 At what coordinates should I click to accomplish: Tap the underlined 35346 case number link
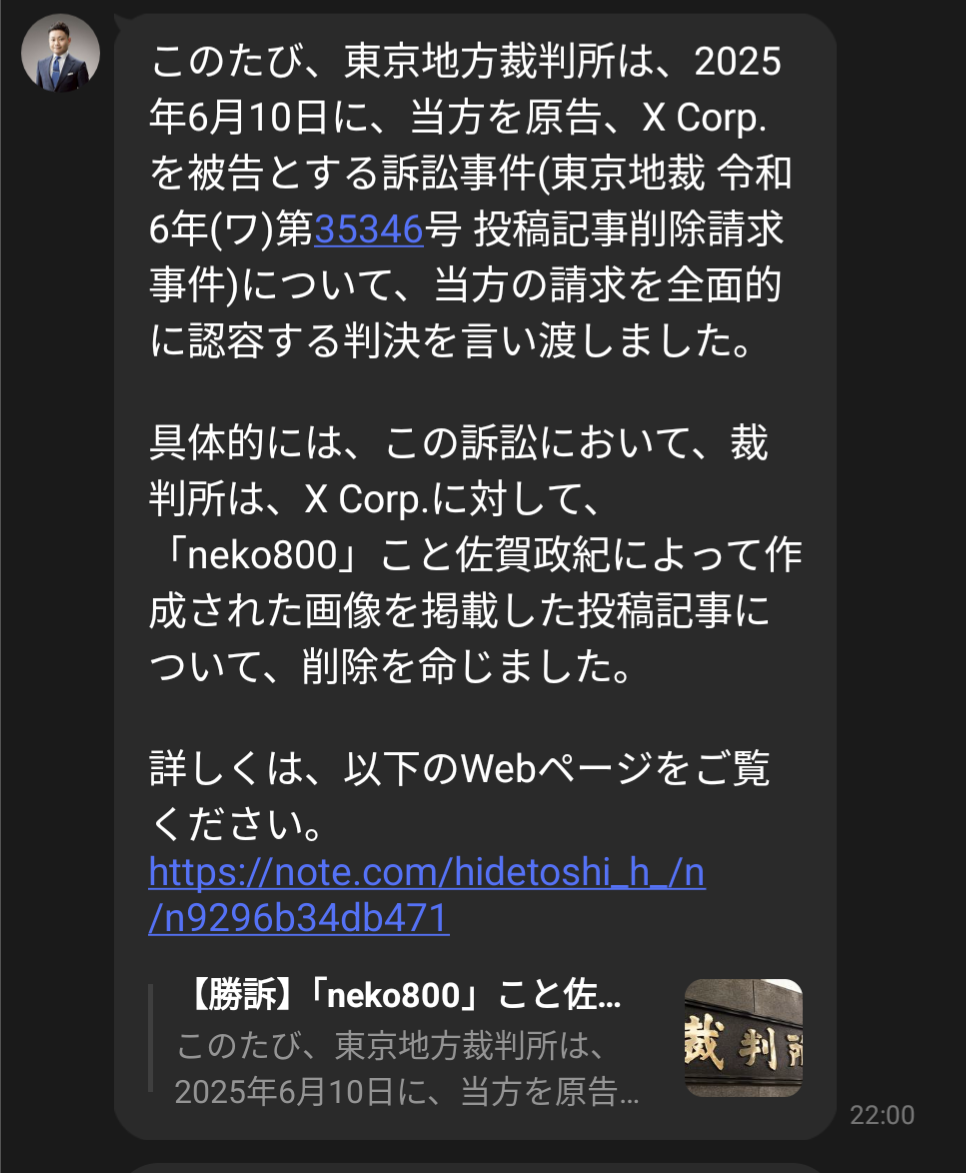(369, 230)
